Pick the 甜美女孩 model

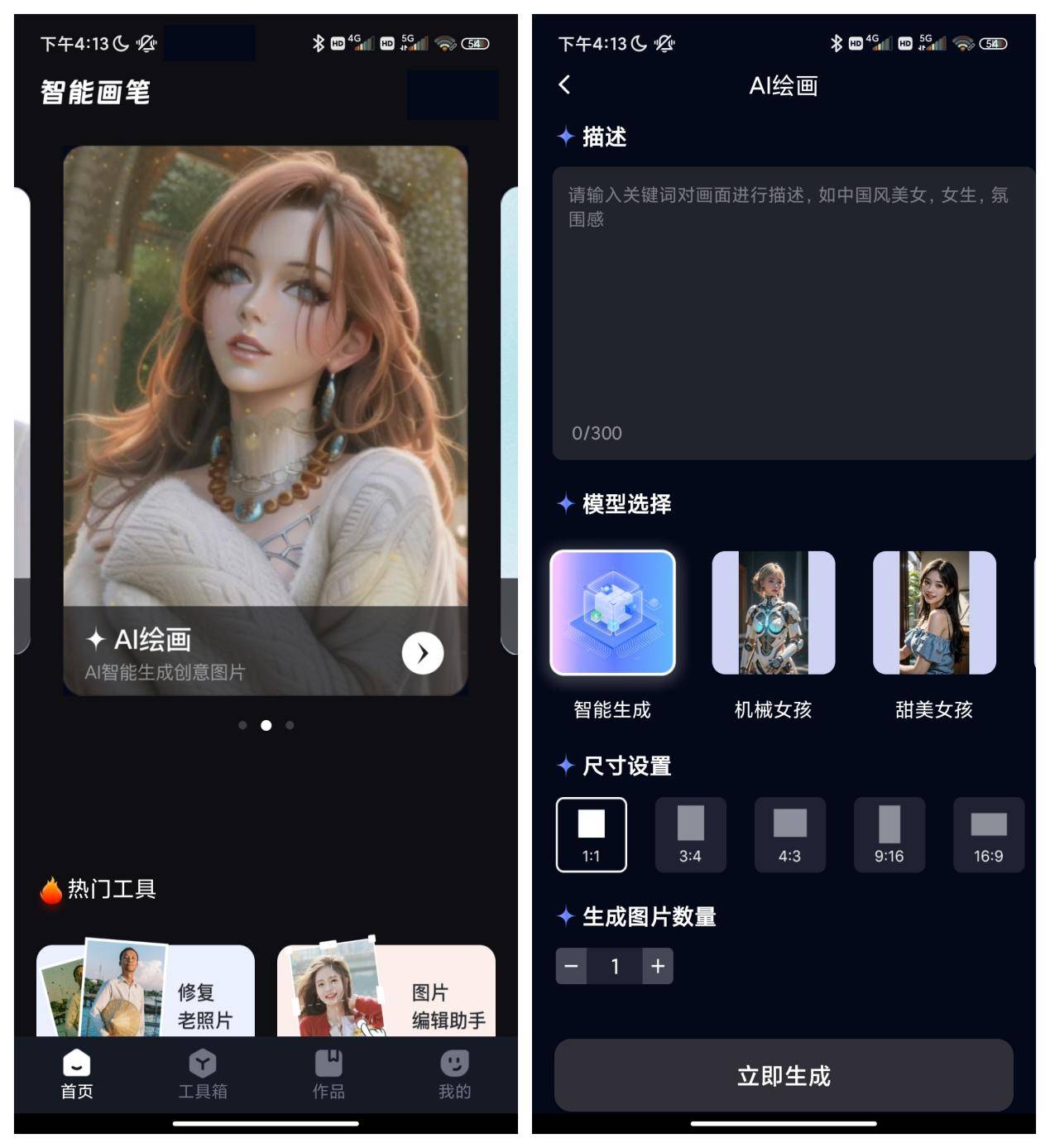click(934, 613)
